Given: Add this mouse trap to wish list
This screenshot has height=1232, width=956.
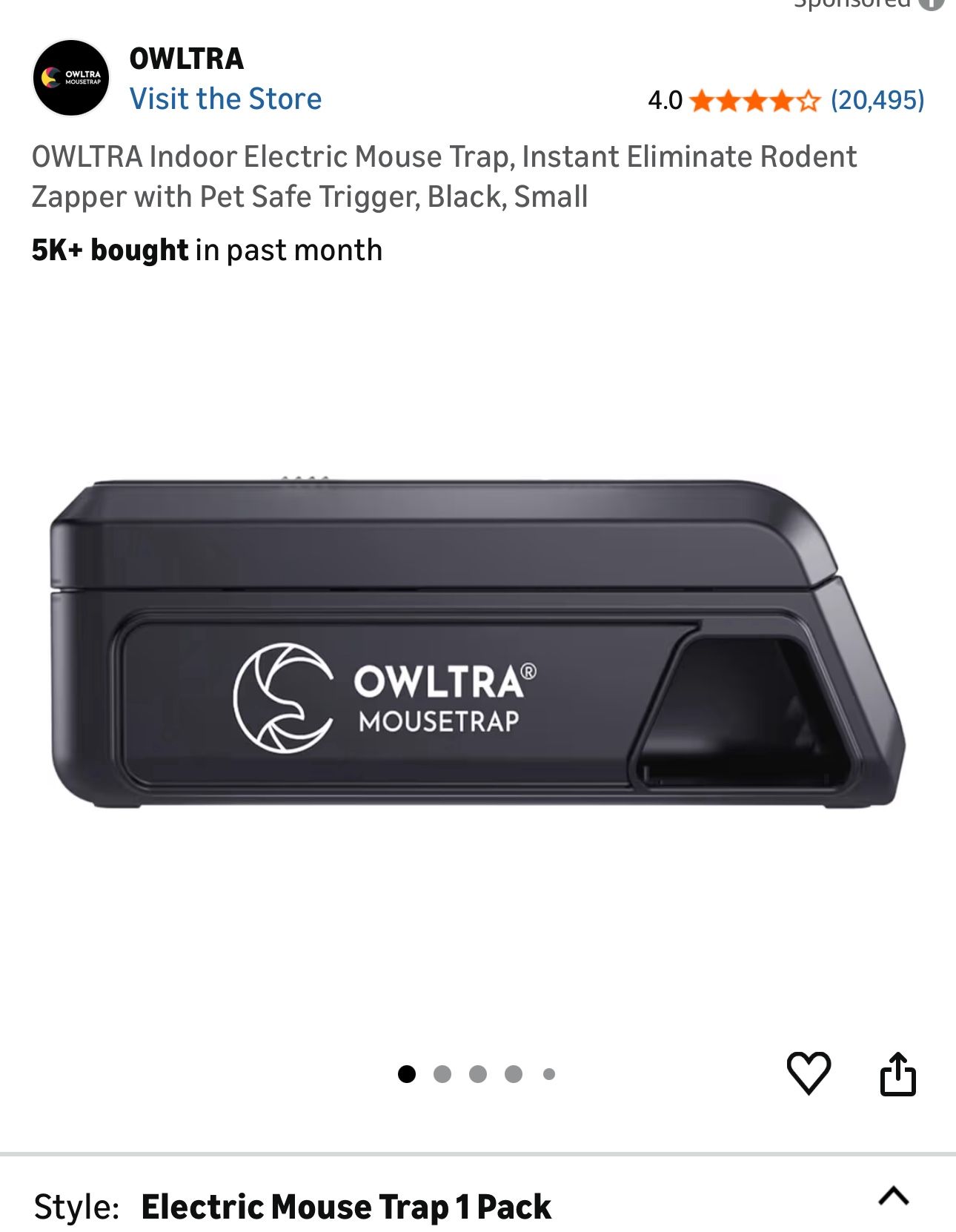Looking at the screenshot, I should pos(808,1073).
